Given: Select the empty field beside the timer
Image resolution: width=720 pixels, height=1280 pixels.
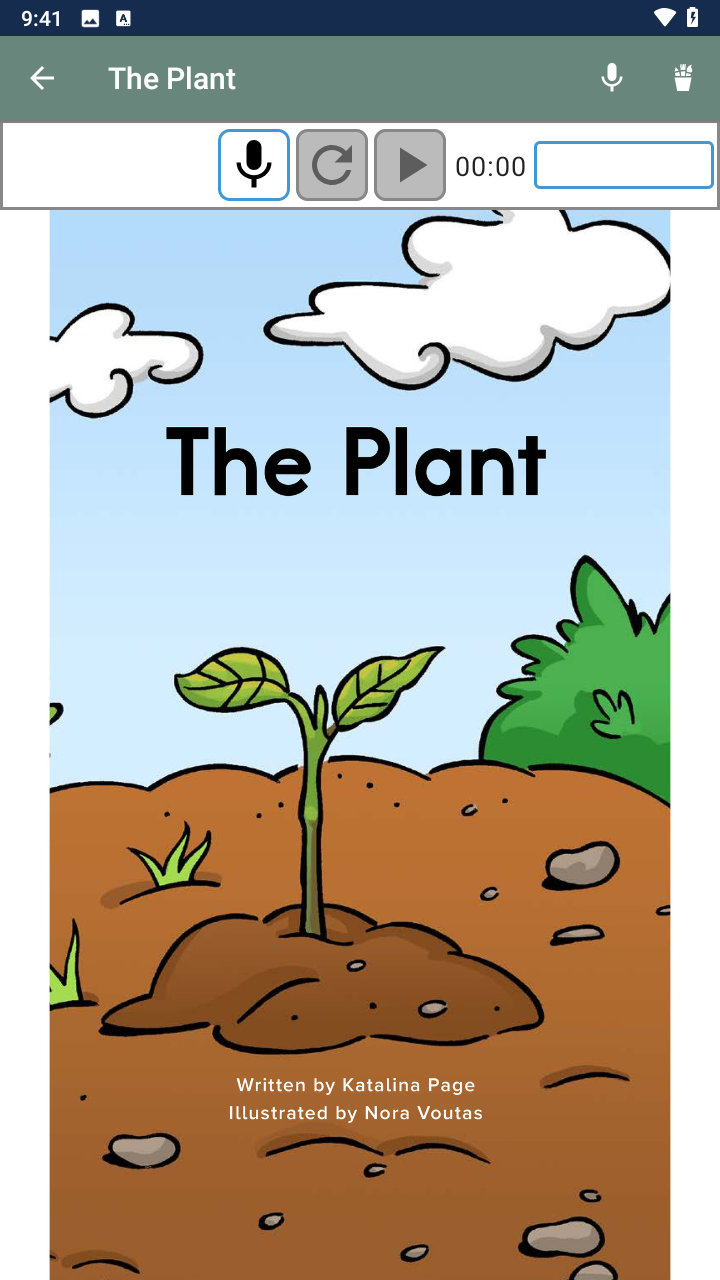Looking at the screenshot, I should [624, 165].
